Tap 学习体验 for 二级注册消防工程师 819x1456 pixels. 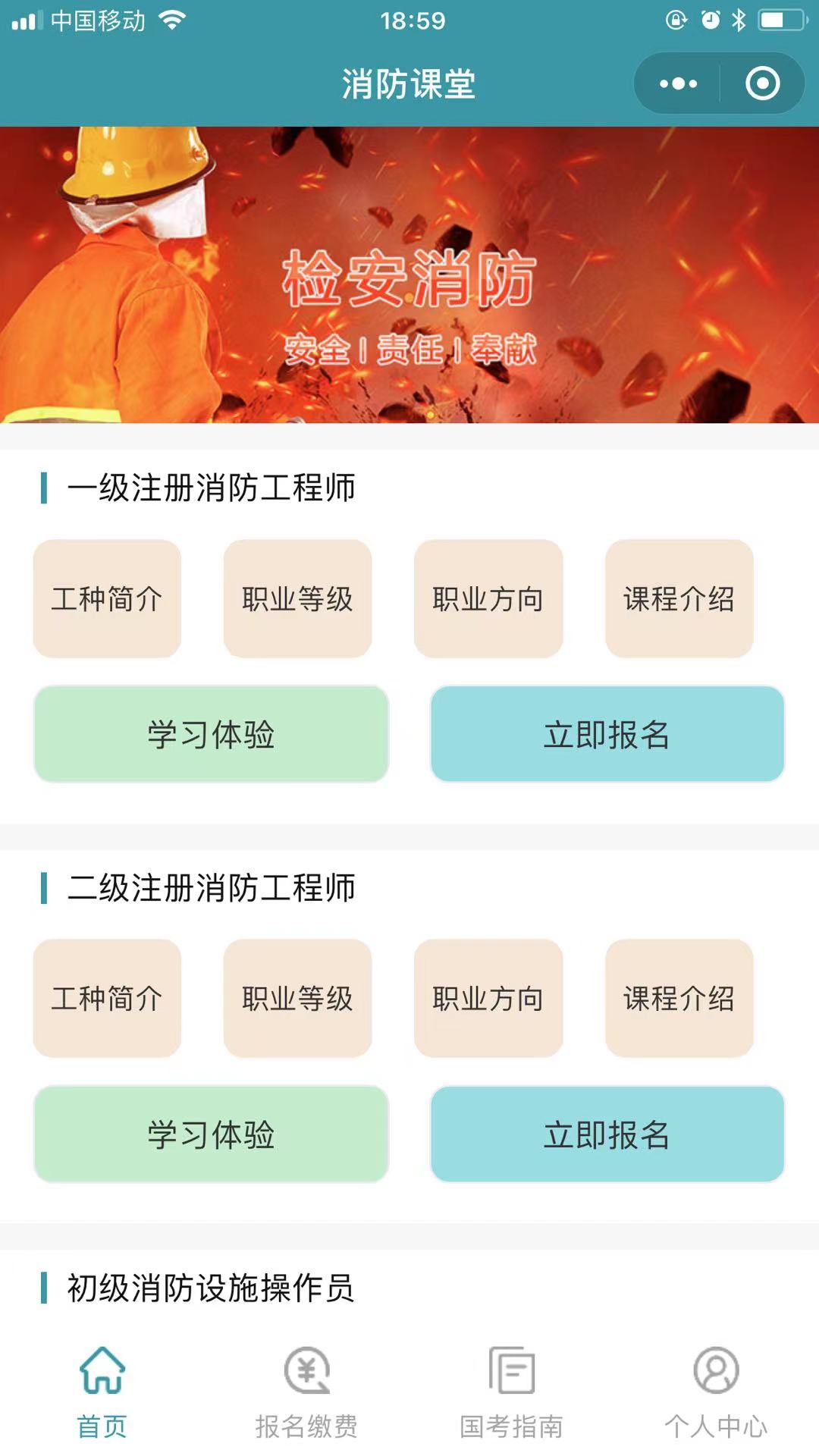point(211,1134)
